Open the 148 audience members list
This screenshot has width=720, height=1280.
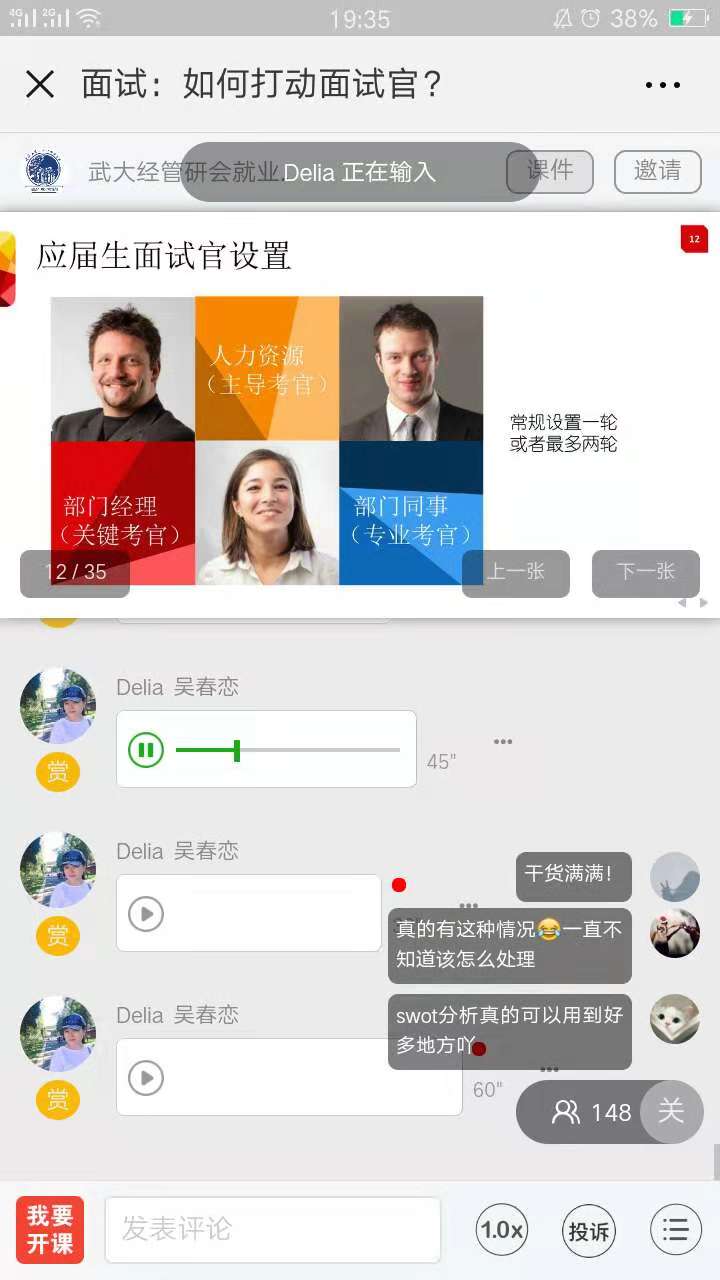click(x=591, y=1112)
